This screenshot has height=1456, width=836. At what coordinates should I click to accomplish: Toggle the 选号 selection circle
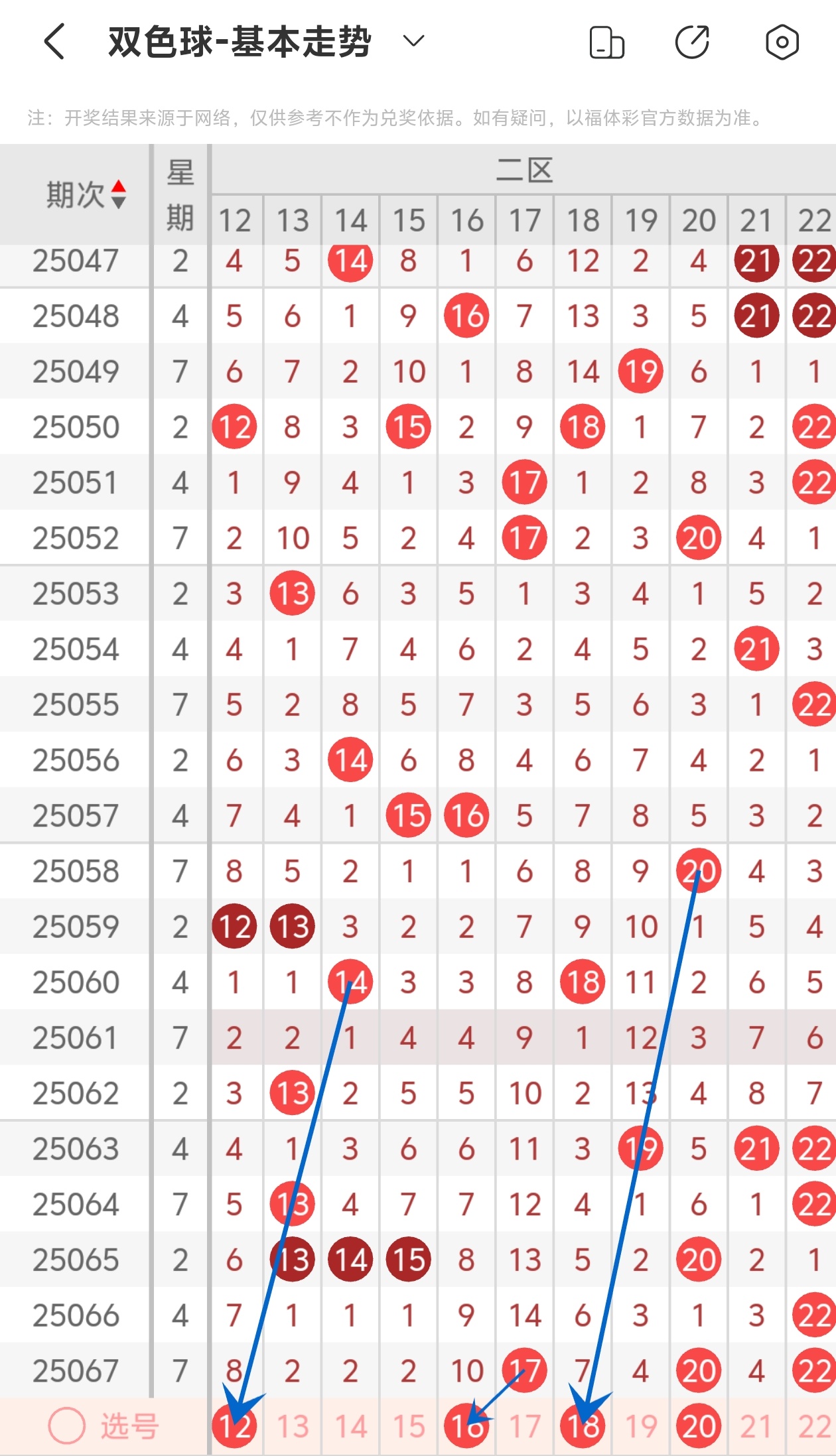click(x=67, y=1425)
